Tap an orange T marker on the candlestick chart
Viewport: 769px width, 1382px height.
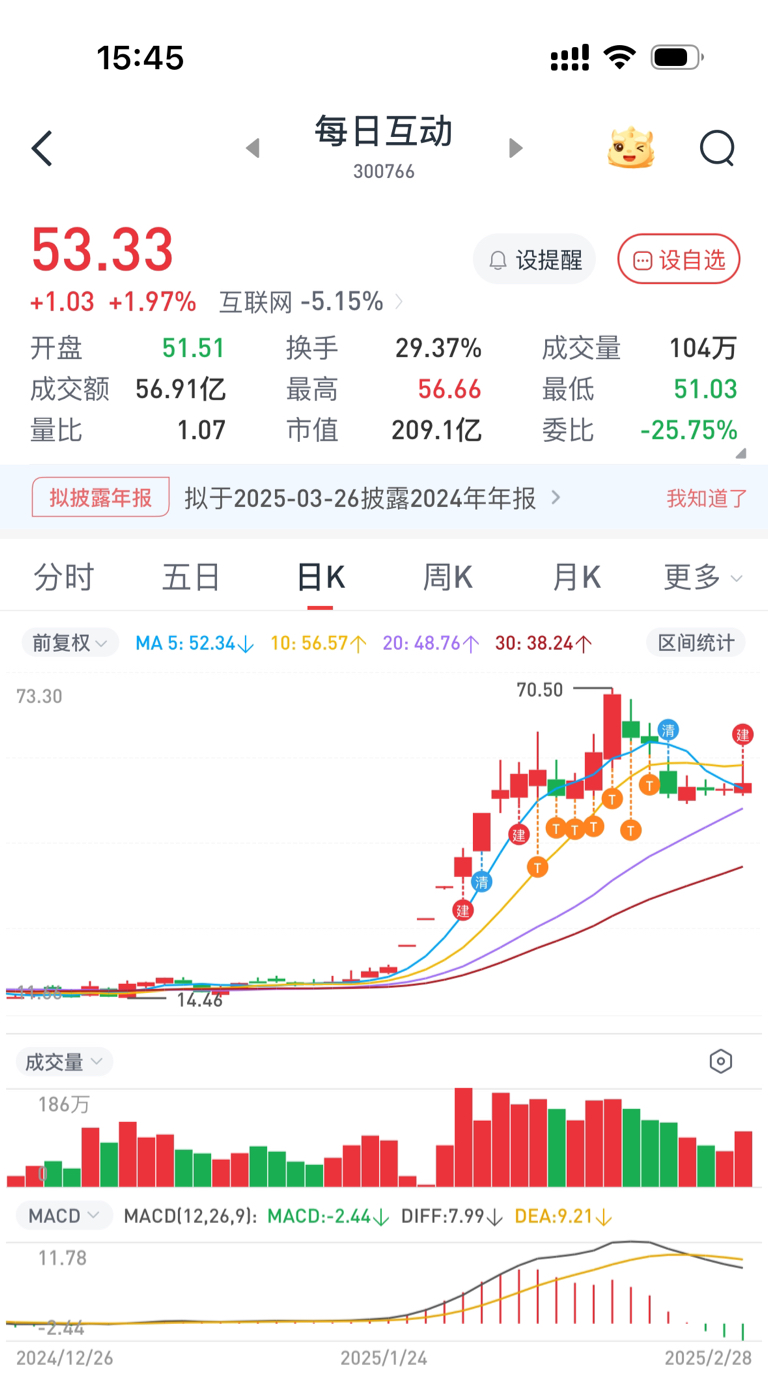click(x=537, y=867)
